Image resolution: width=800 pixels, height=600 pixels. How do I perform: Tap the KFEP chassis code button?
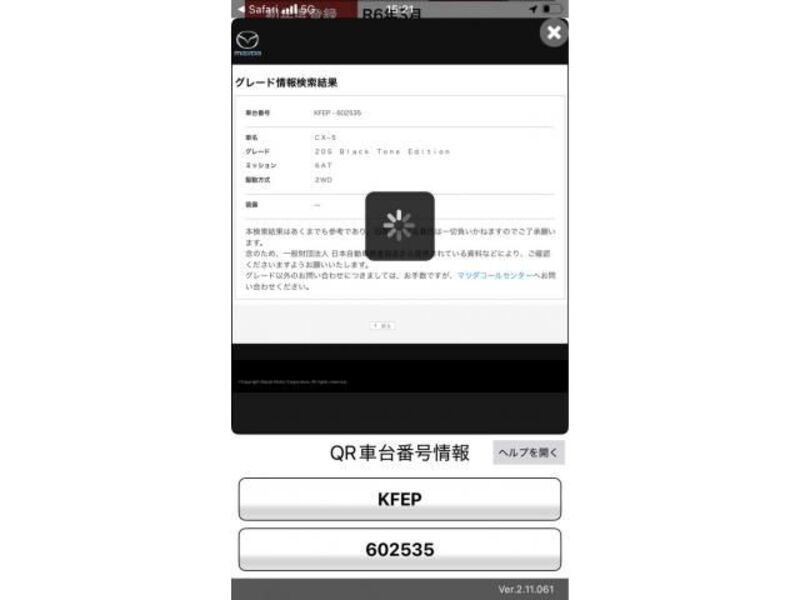(399, 499)
